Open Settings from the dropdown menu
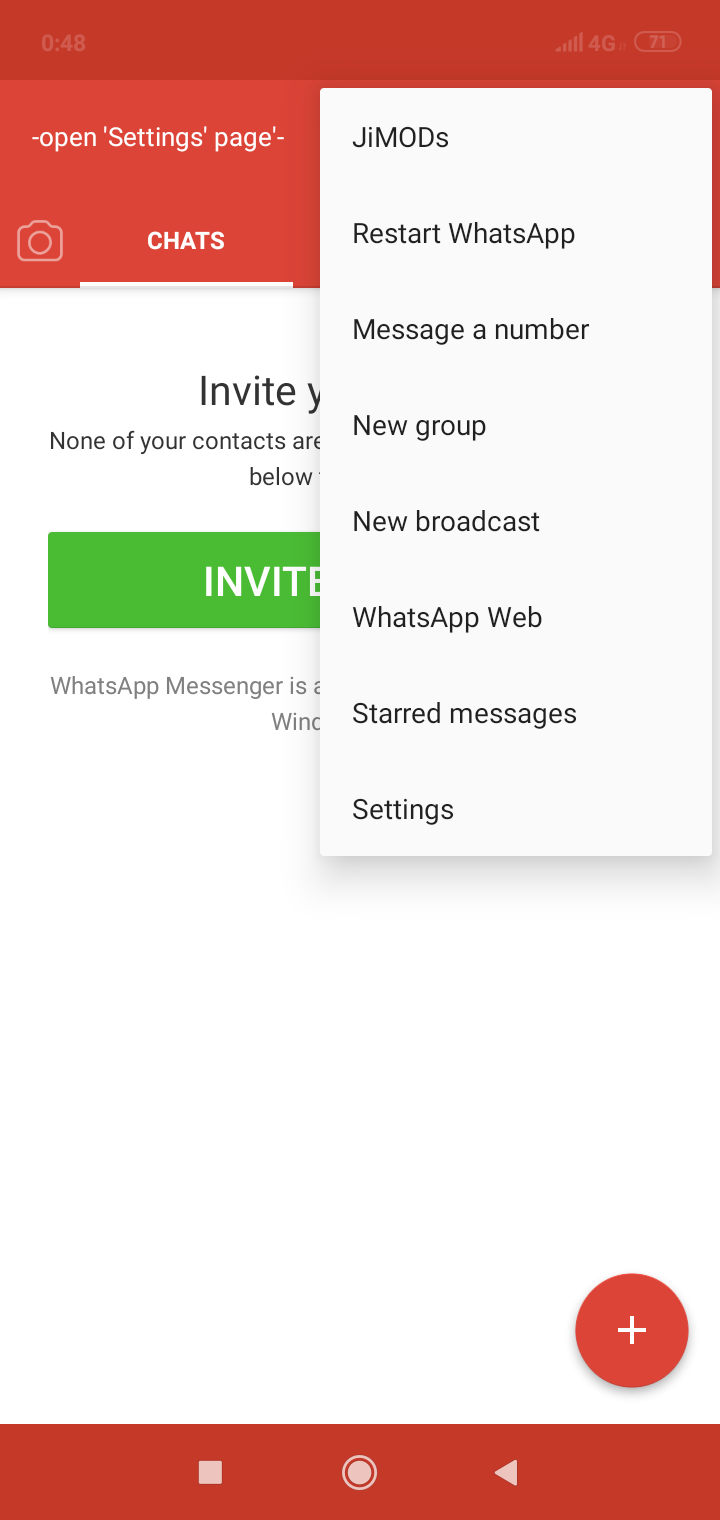720x1520 pixels. coord(515,809)
